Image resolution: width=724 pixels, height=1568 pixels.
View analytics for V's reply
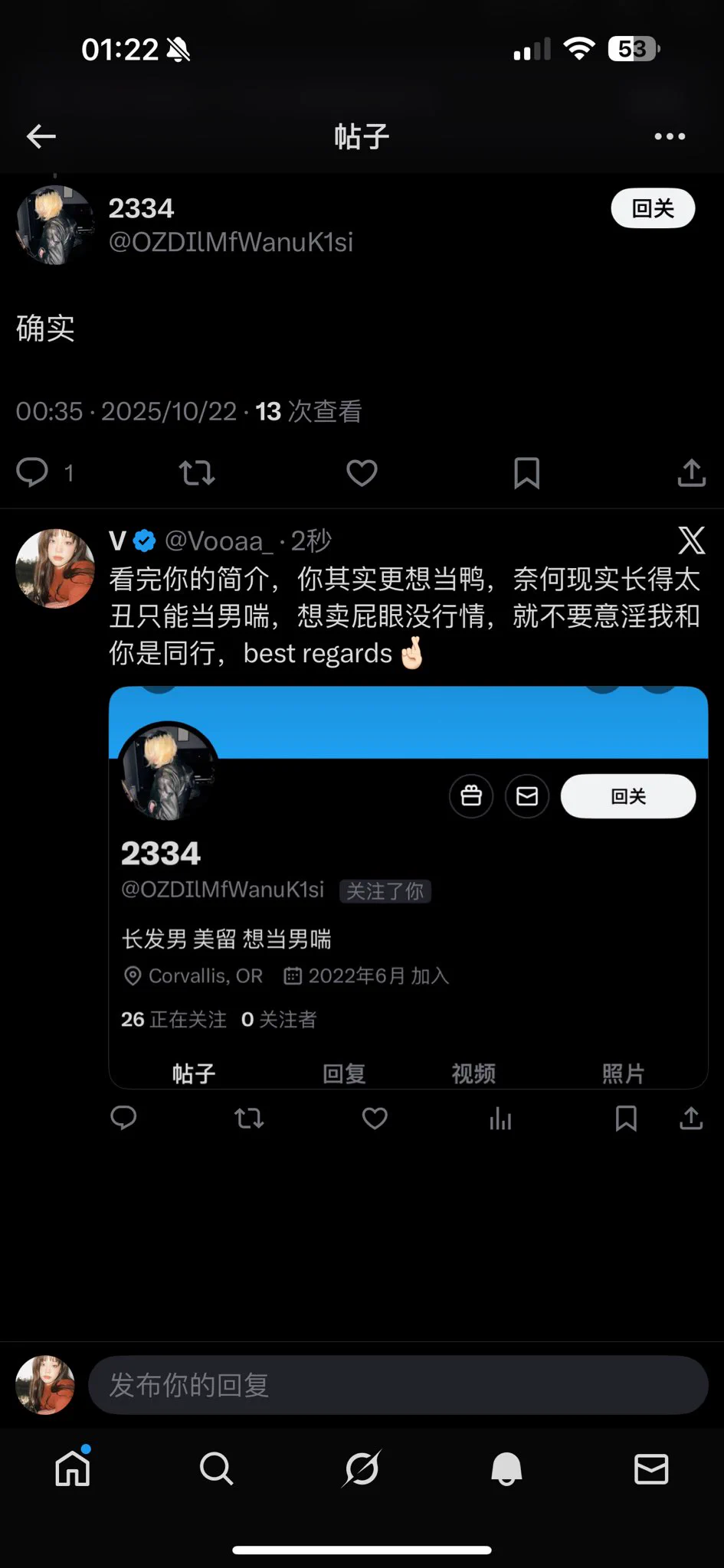(x=500, y=1119)
